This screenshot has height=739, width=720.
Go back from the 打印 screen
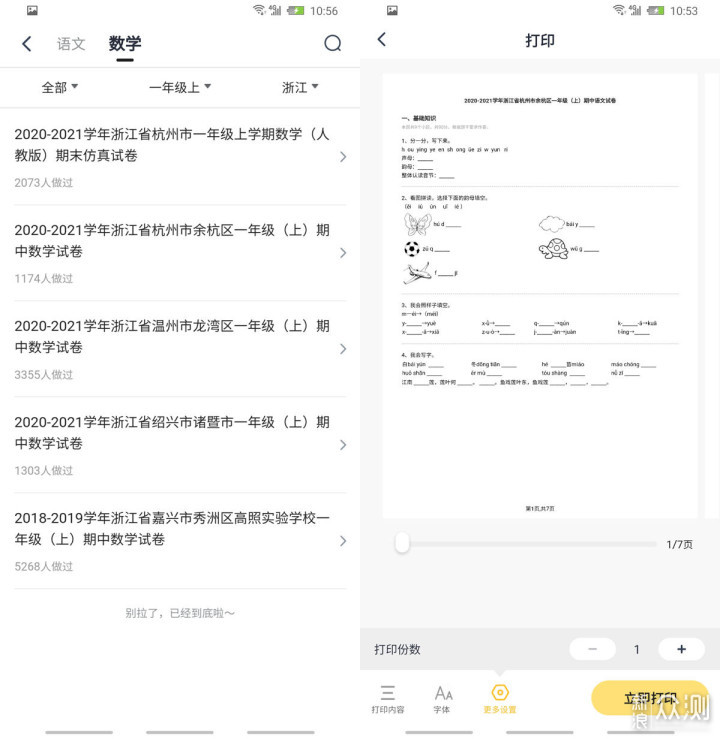coord(381,40)
